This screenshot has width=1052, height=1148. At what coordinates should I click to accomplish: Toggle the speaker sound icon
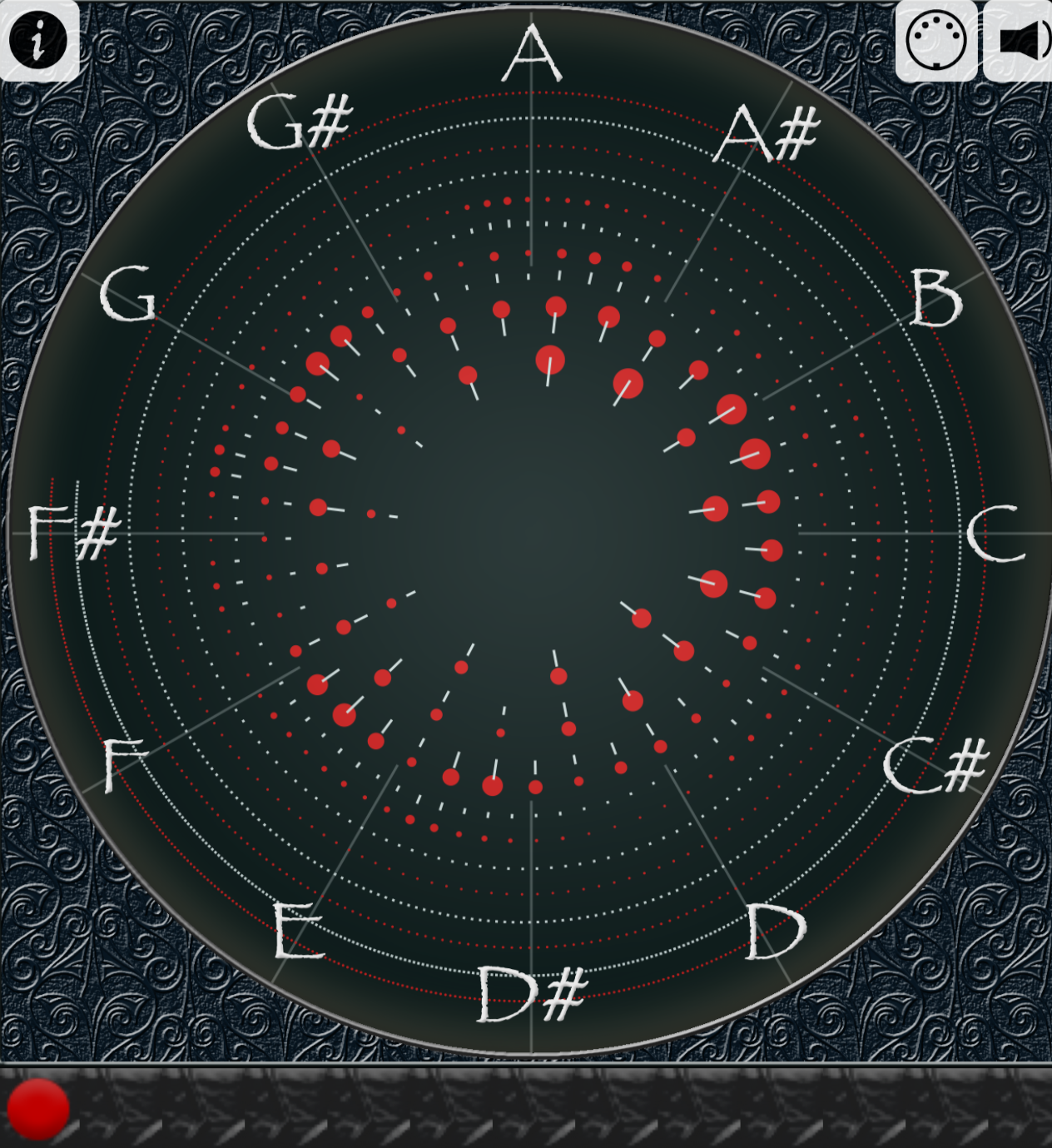(1020, 41)
